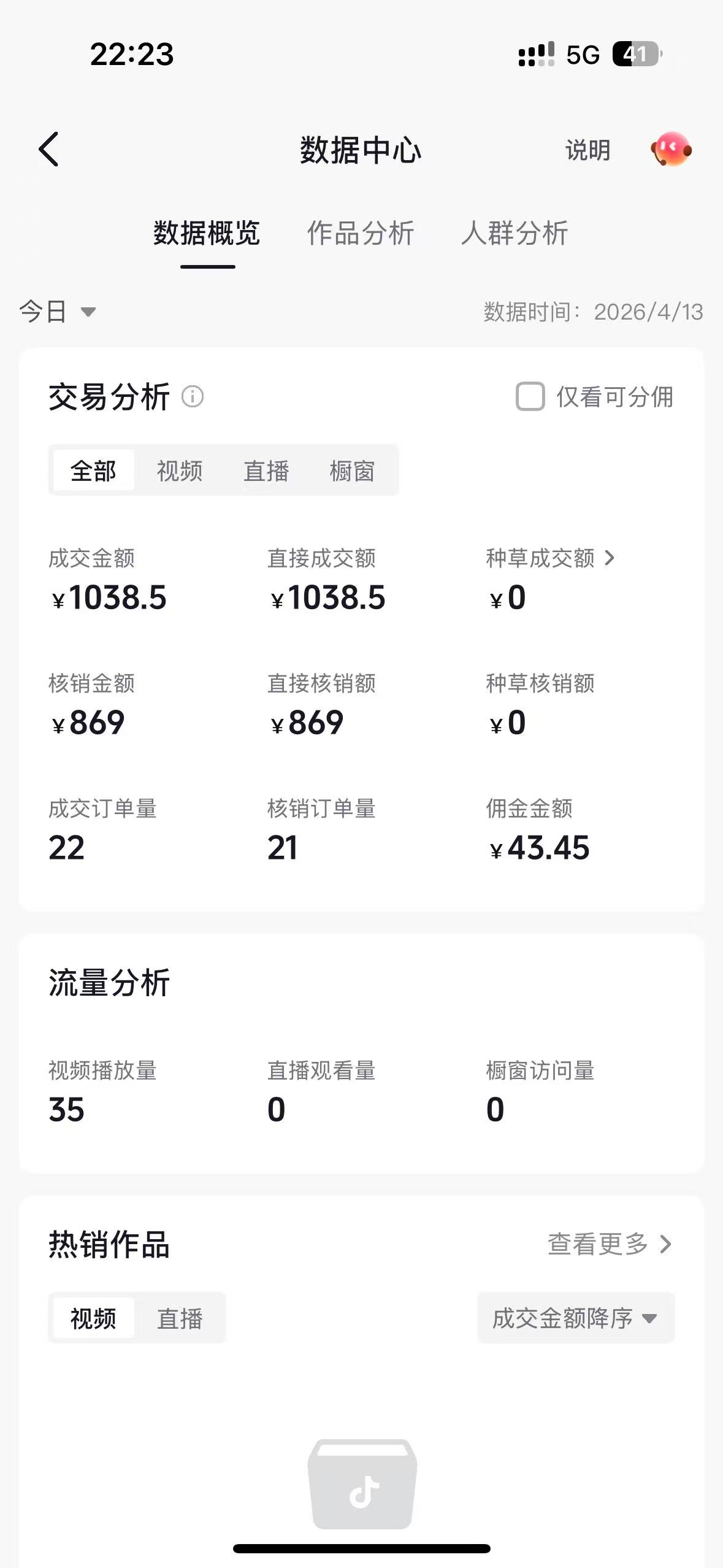The height and width of the screenshot is (1568, 723).
Task: Switch 热销作品 to 直播
Action: pos(180,1318)
